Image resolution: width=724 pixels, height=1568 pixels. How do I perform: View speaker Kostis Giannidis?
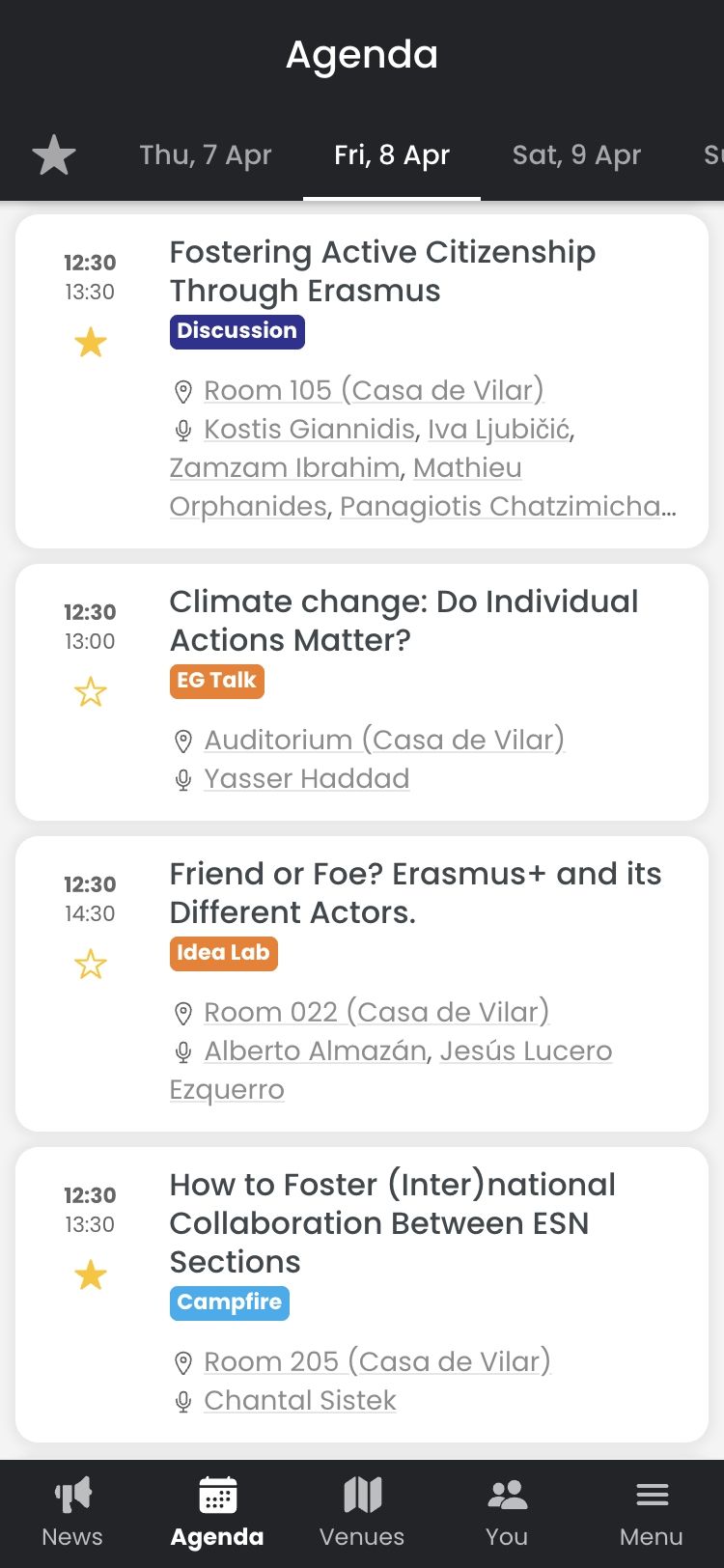(309, 429)
